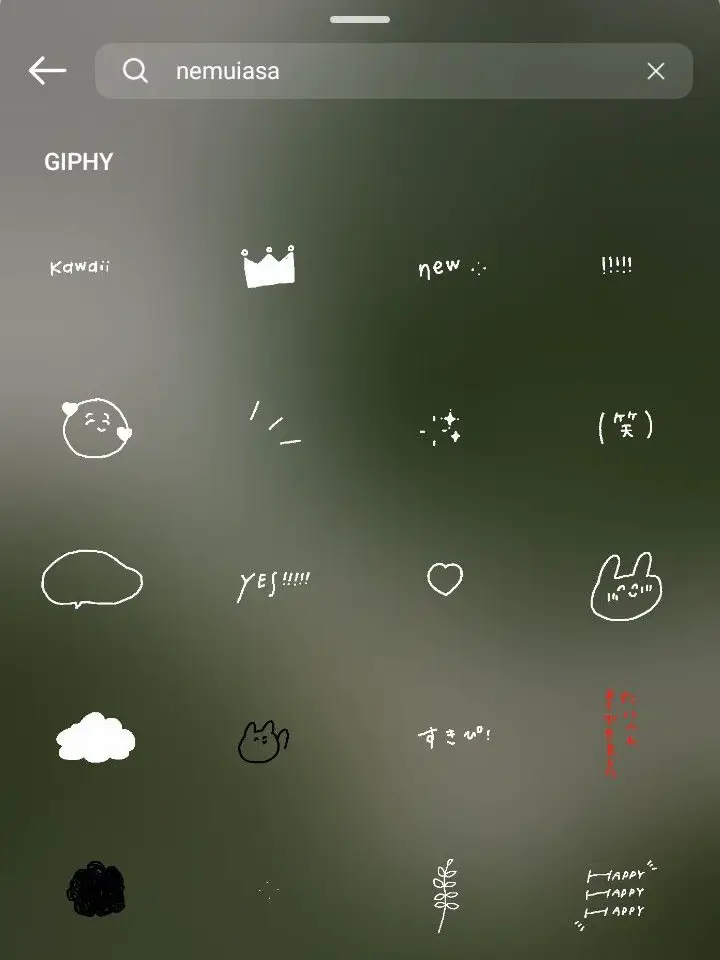Viewport: 720px width, 960px height.
Task: Select the 'YES!!!!!' handwritten sticker
Action: (274, 580)
